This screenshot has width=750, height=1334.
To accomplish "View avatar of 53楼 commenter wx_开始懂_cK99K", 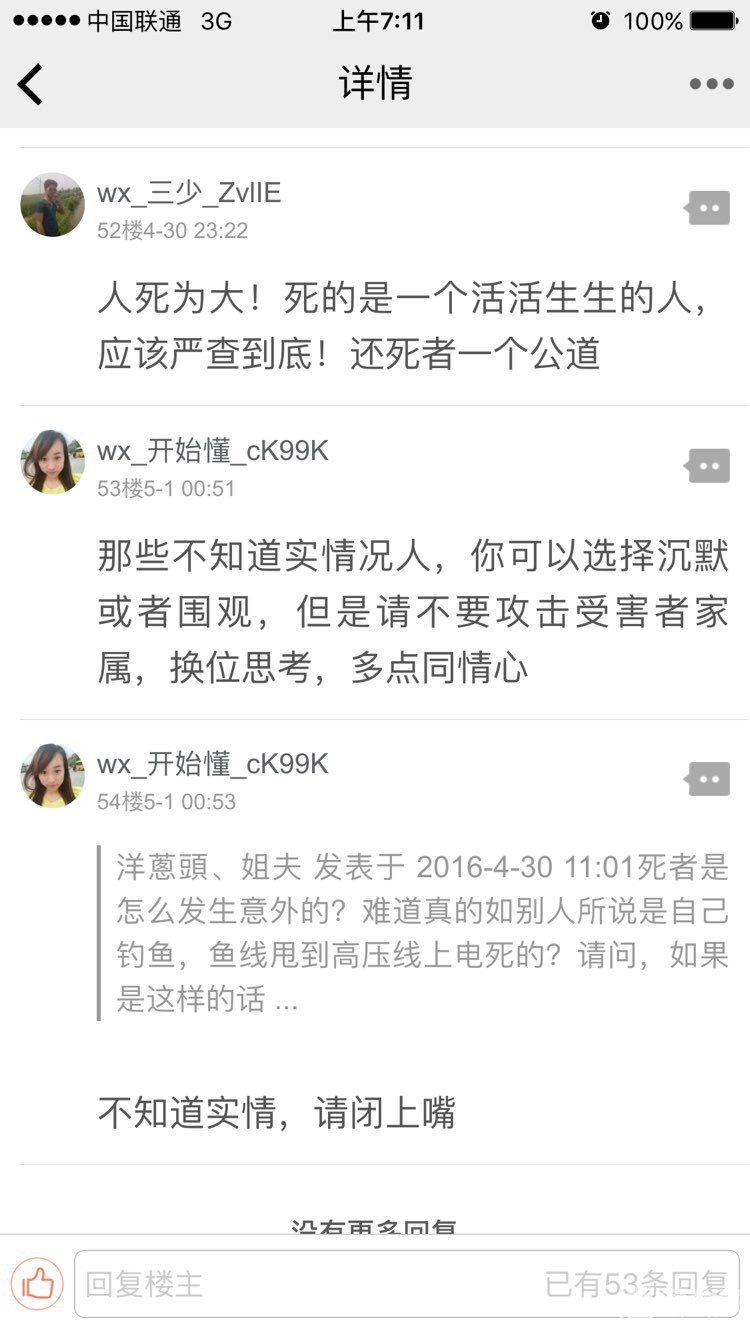I will point(52,463).
